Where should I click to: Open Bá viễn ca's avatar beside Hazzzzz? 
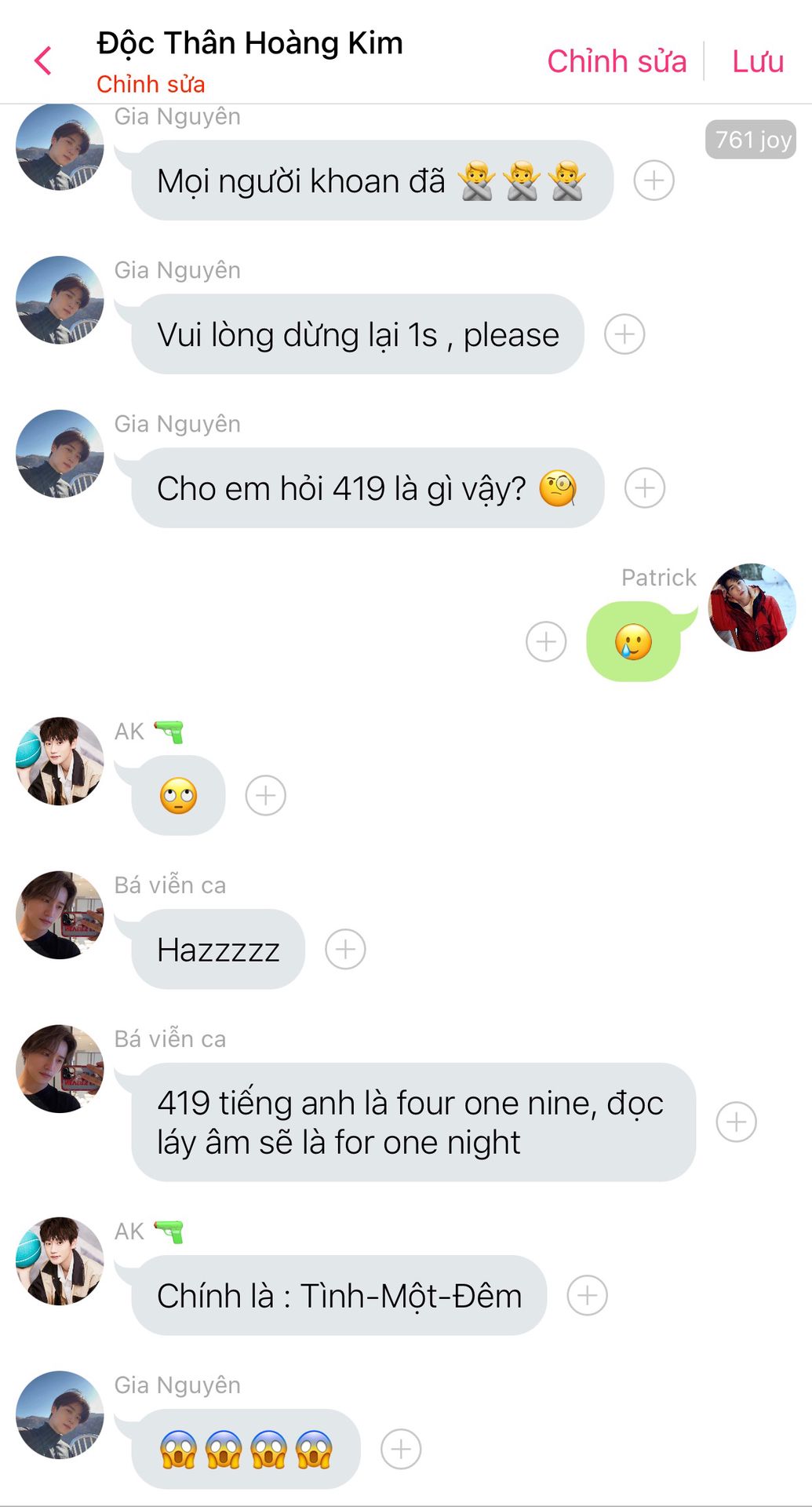60,914
